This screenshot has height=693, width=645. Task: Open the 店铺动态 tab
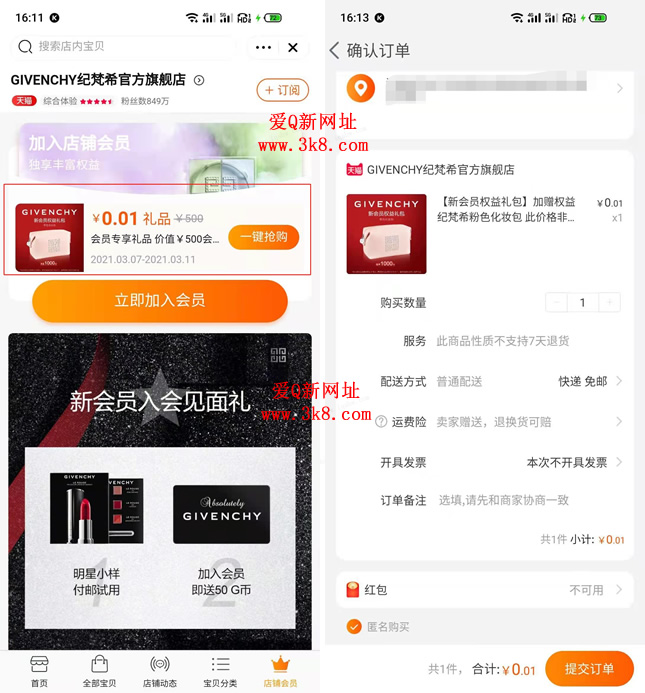click(x=160, y=670)
